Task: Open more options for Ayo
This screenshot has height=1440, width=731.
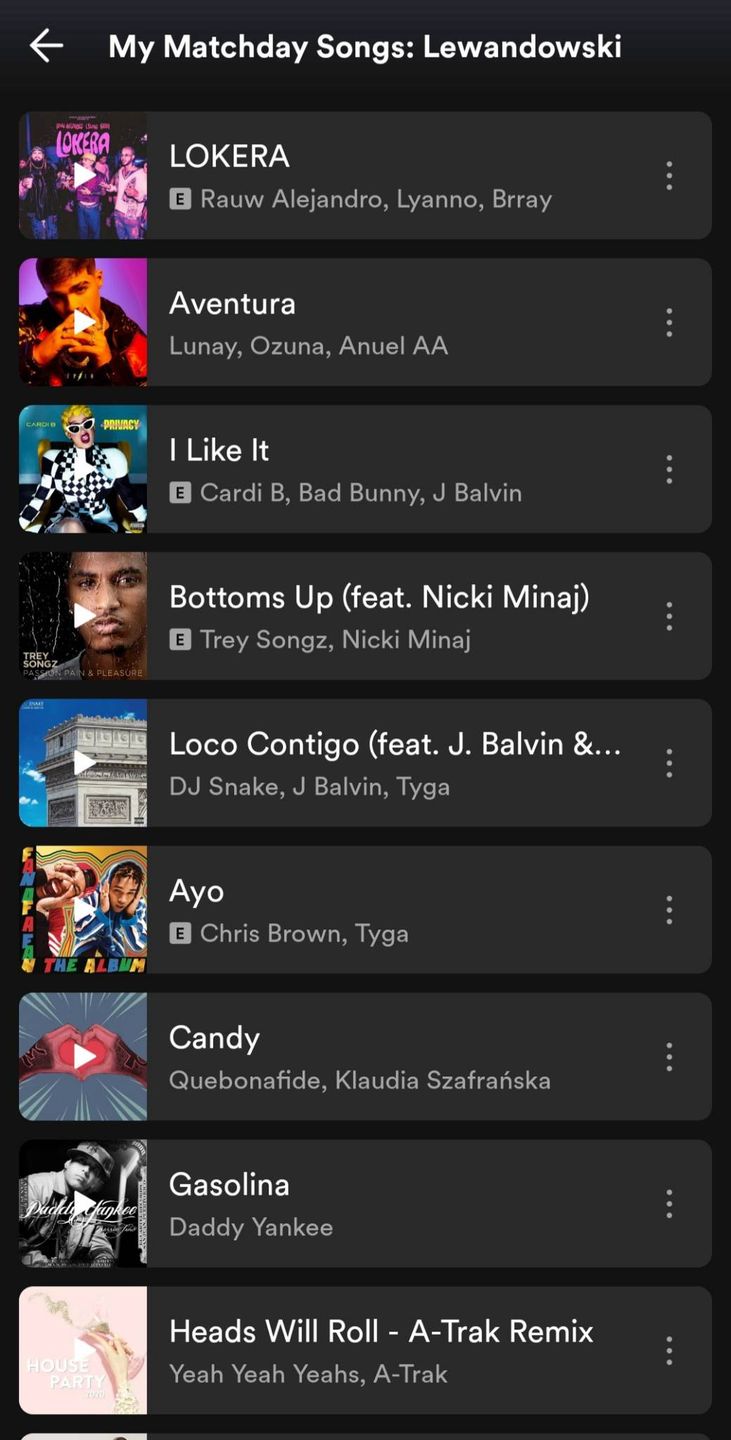Action: coord(669,911)
